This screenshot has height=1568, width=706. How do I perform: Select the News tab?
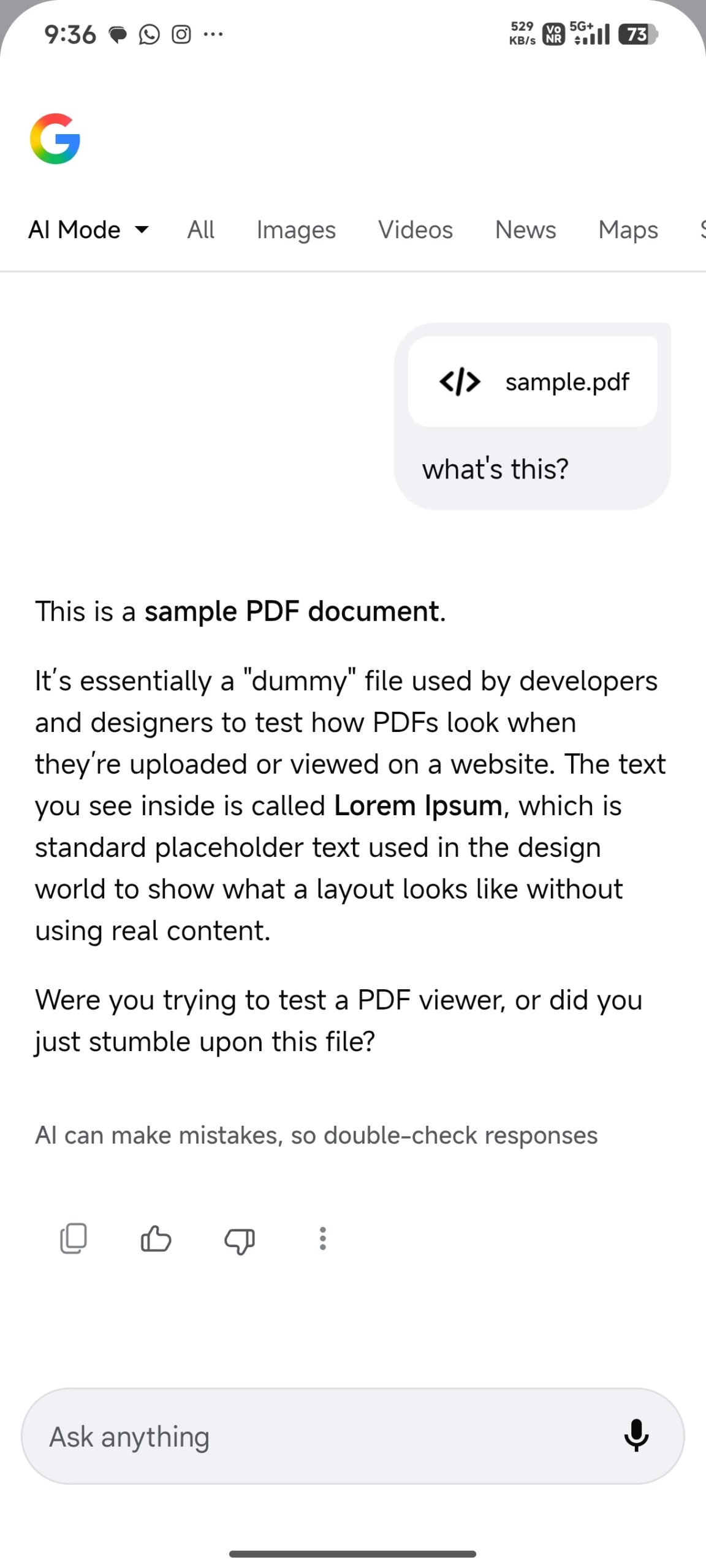(526, 230)
